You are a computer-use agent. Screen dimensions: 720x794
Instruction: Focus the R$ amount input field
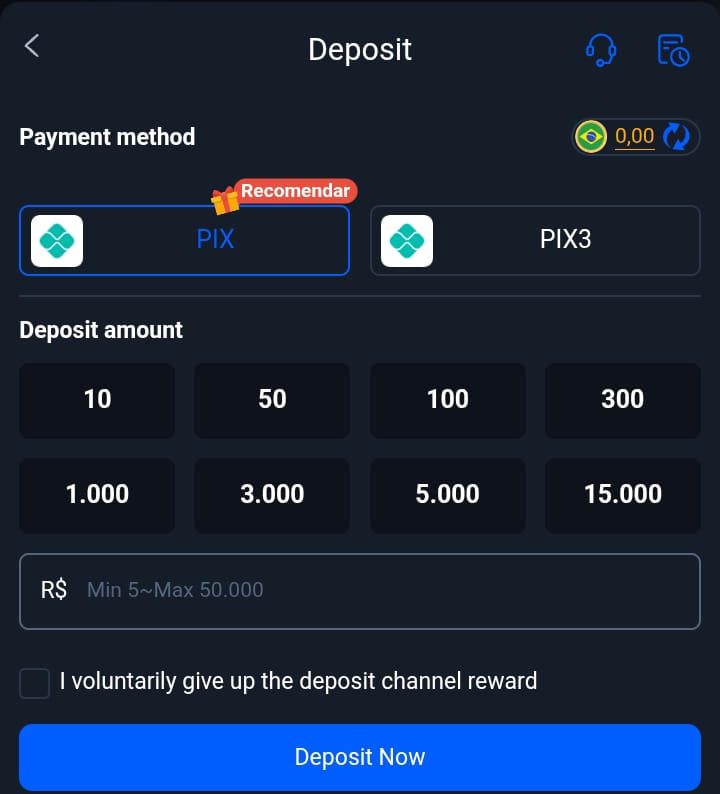click(x=380, y=591)
